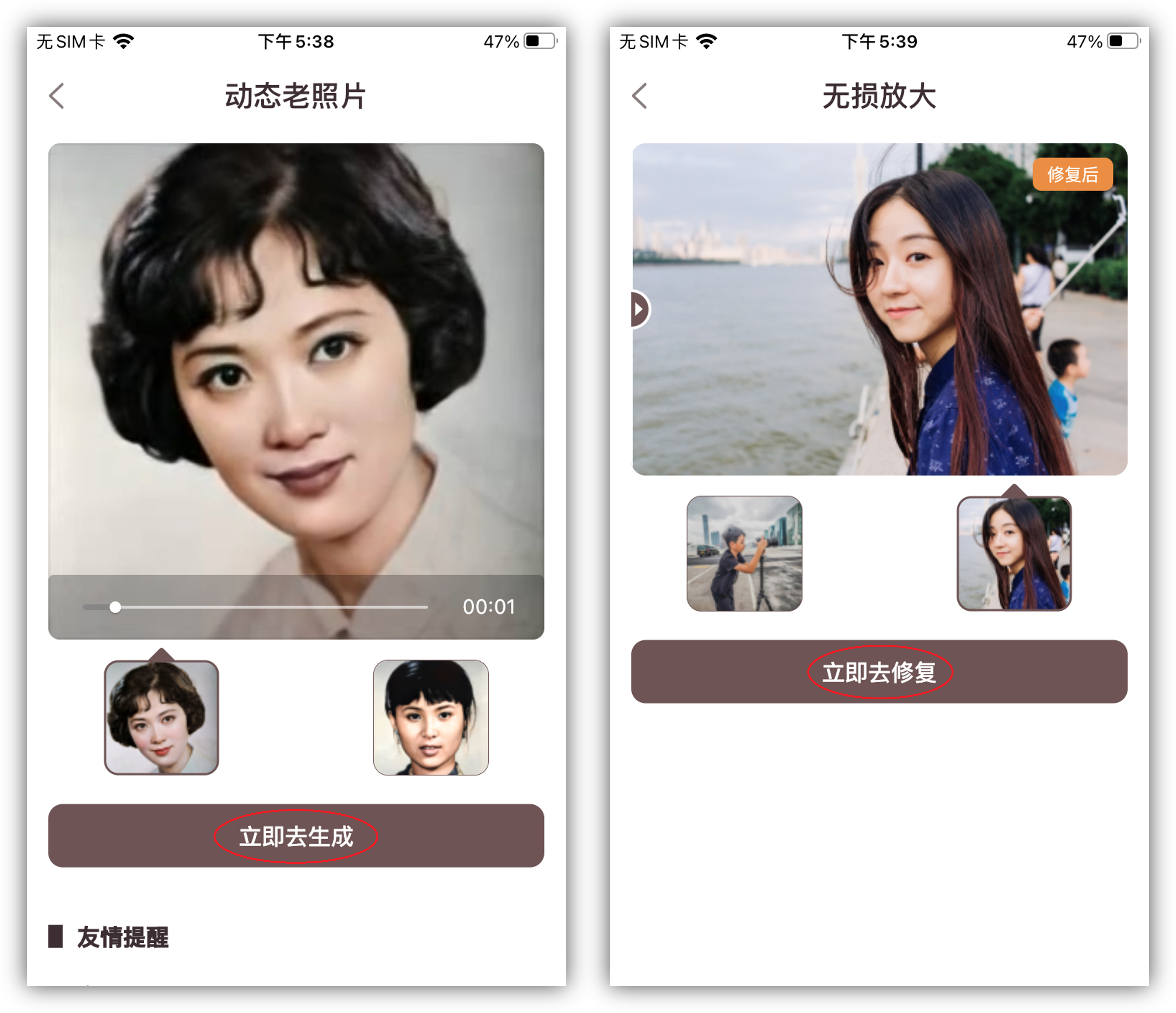Select the boy with camera sample thumbnail
Screen dimensions: 1176x1013
coord(744,554)
